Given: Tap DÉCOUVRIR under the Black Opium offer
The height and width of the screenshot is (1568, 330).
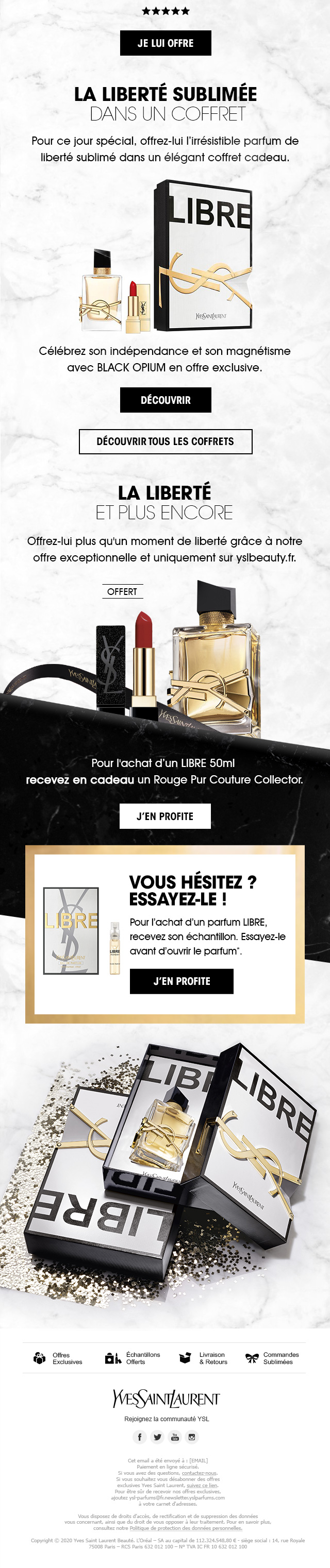Looking at the screenshot, I should click(165, 400).
